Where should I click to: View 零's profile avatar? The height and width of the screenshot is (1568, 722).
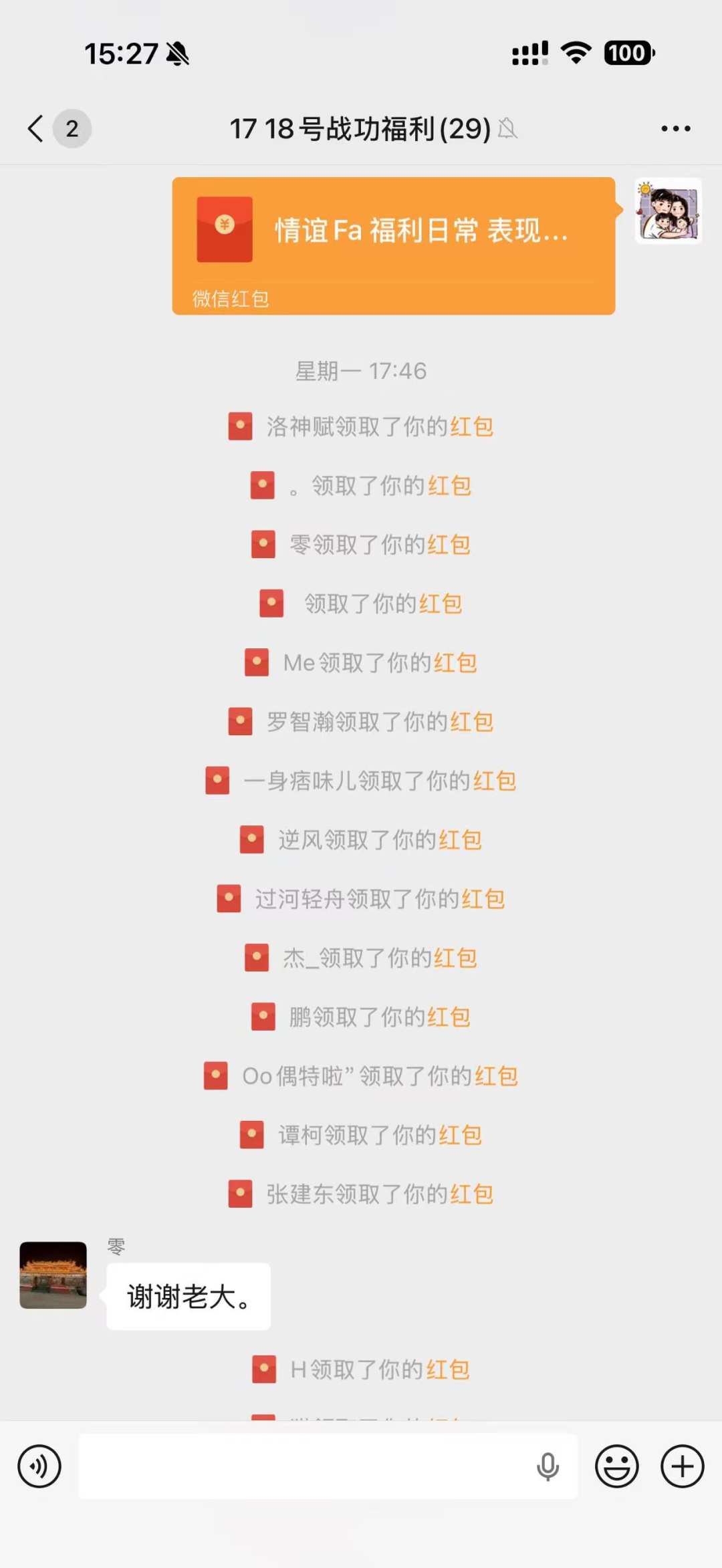[53, 1275]
